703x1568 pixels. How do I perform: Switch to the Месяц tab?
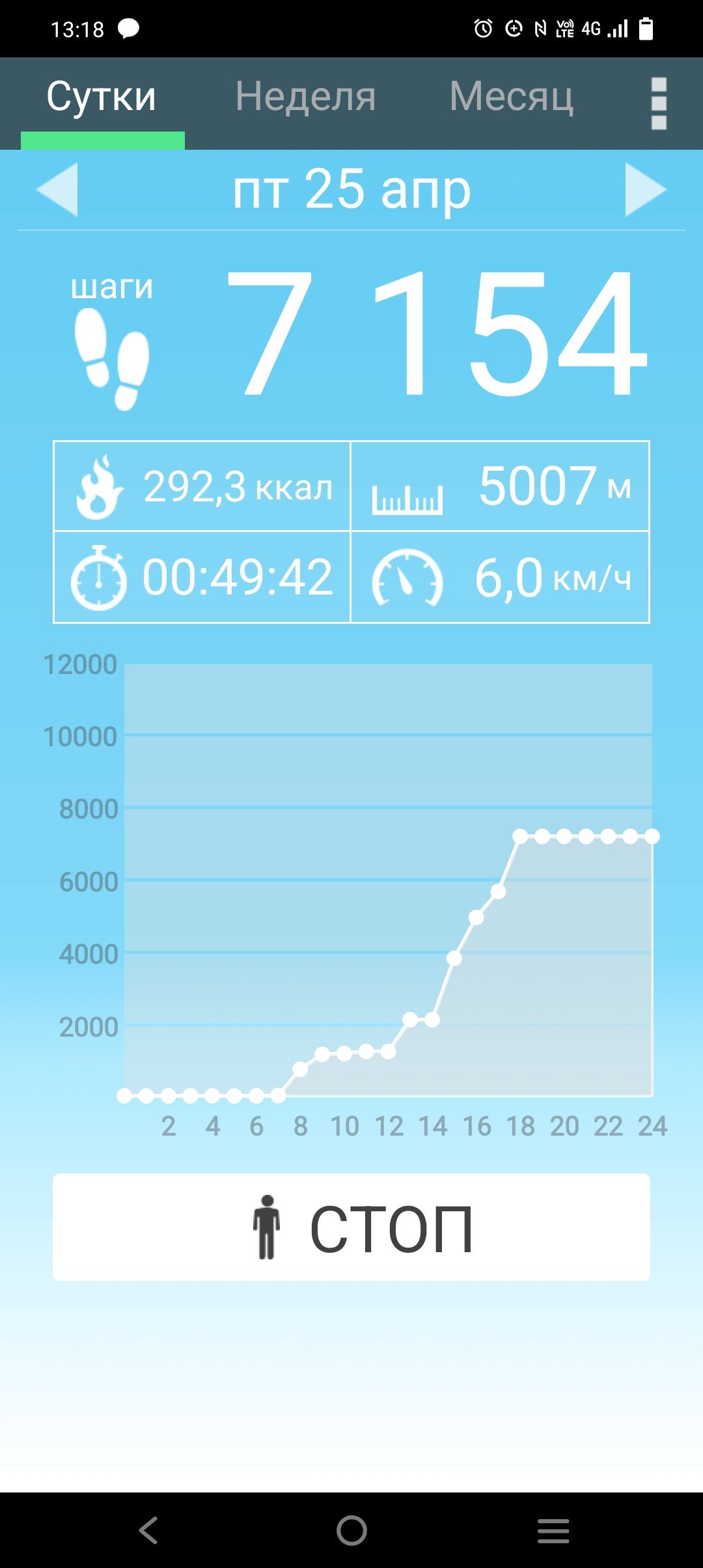point(512,97)
